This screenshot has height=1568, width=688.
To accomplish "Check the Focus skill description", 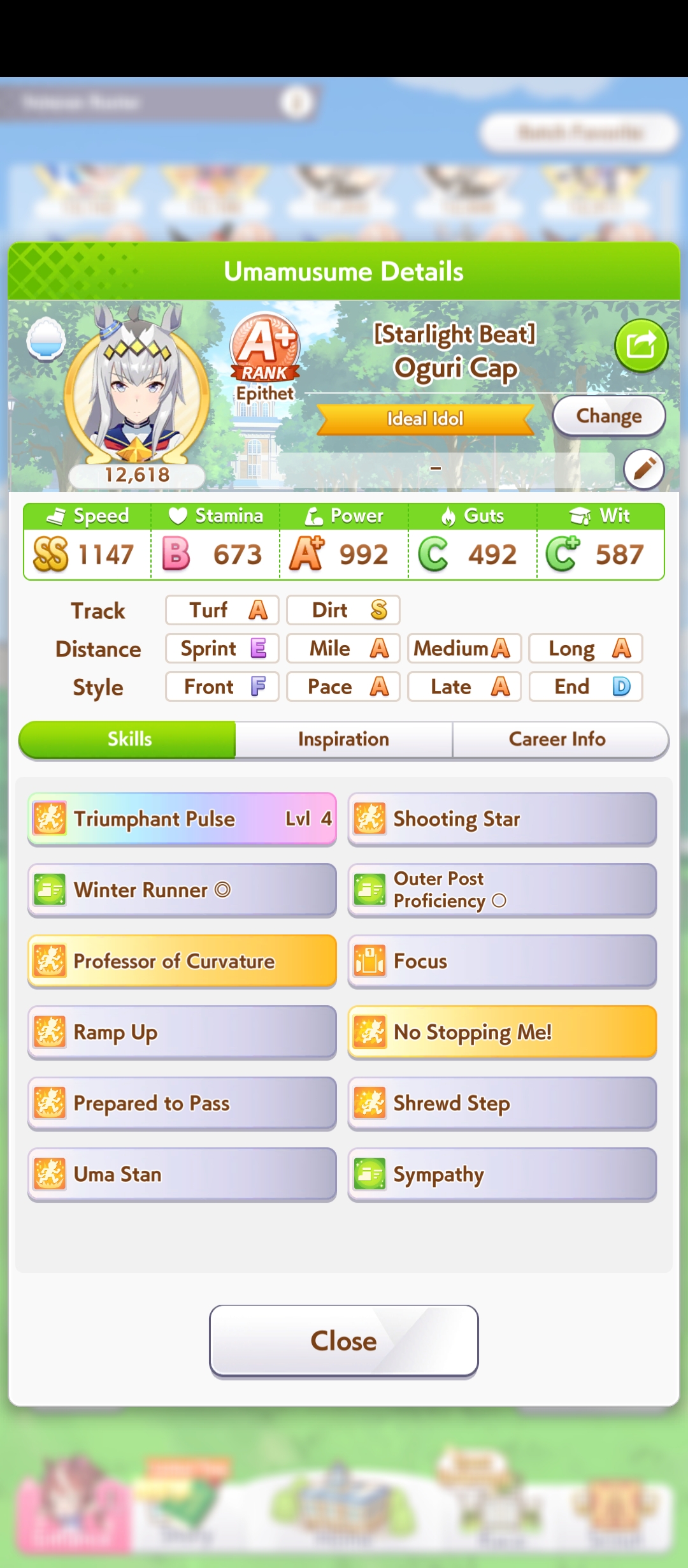I will click(x=502, y=961).
